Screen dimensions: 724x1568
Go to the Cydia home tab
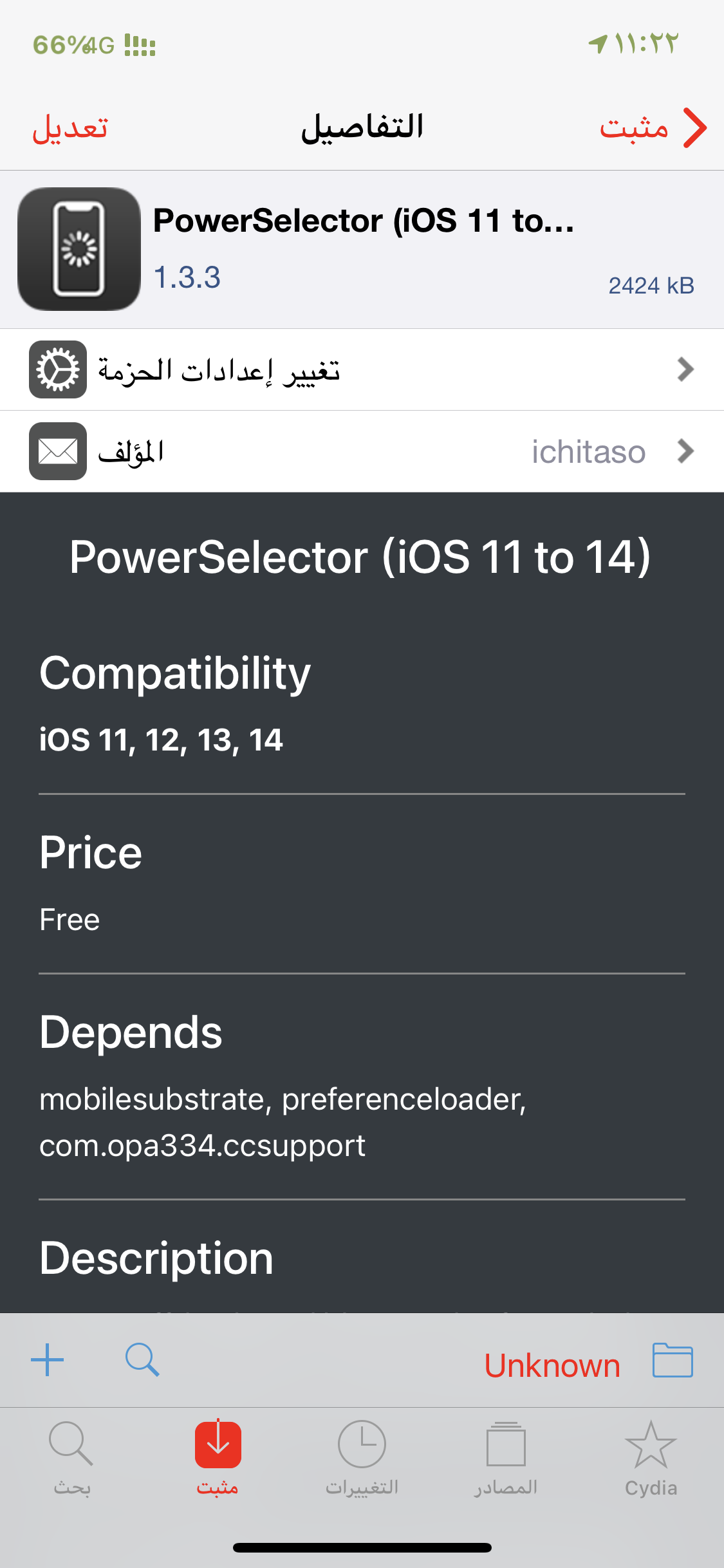(651, 1459)
